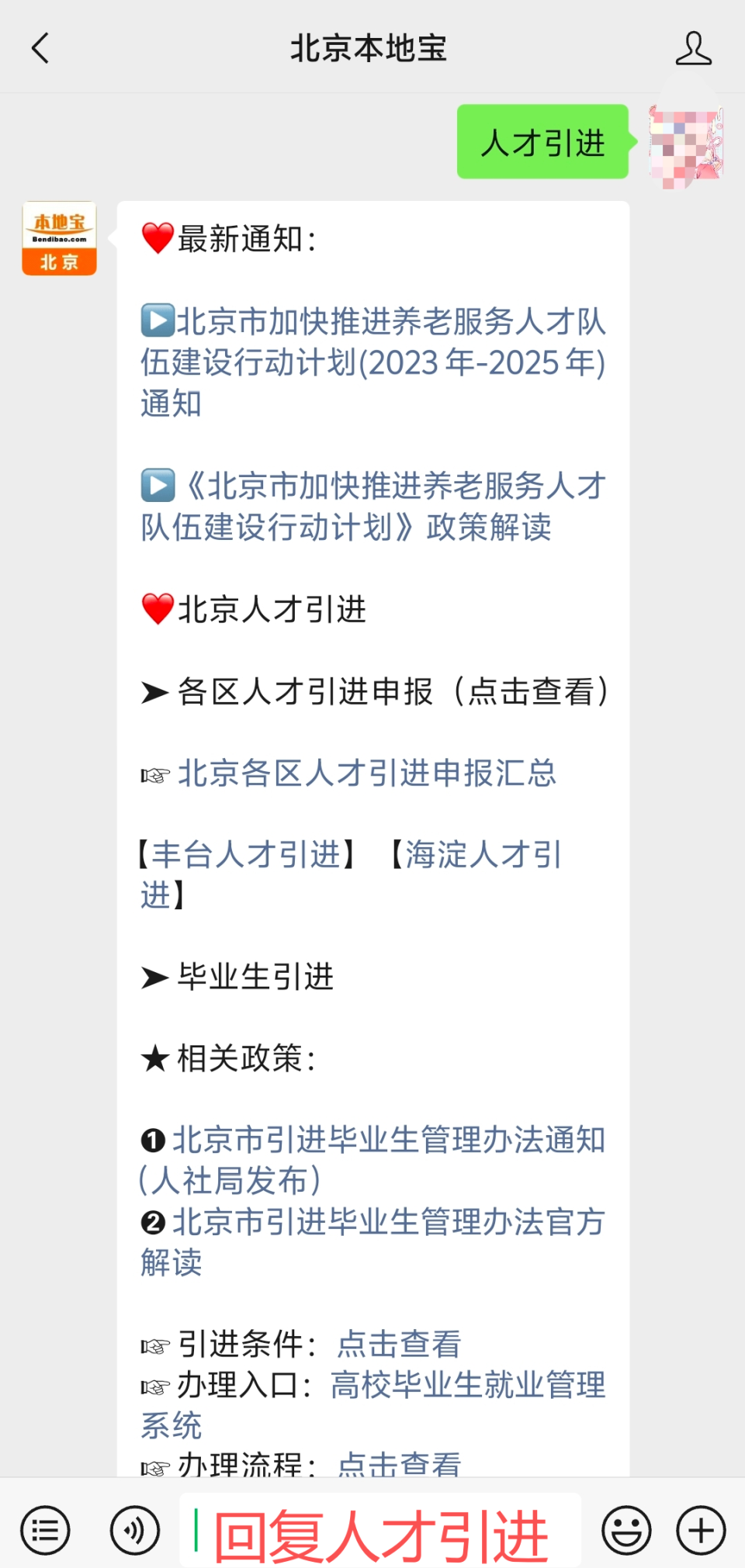The image size is (745, 1568).
Task: Open the account profile via the person icon
Action: [695, 48]
